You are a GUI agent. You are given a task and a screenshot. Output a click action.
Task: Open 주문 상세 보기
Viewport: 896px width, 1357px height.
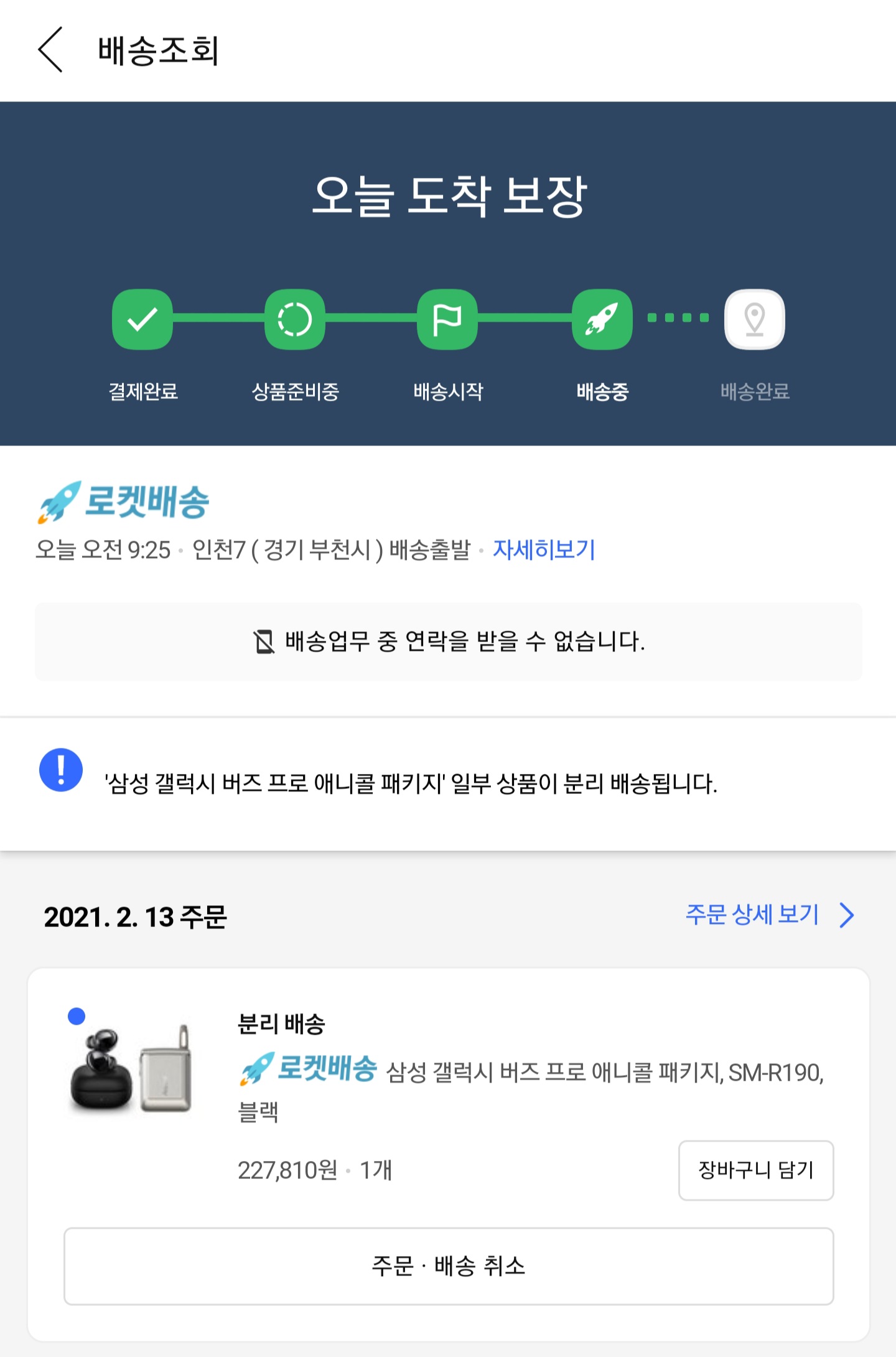[x=769, y=915]
